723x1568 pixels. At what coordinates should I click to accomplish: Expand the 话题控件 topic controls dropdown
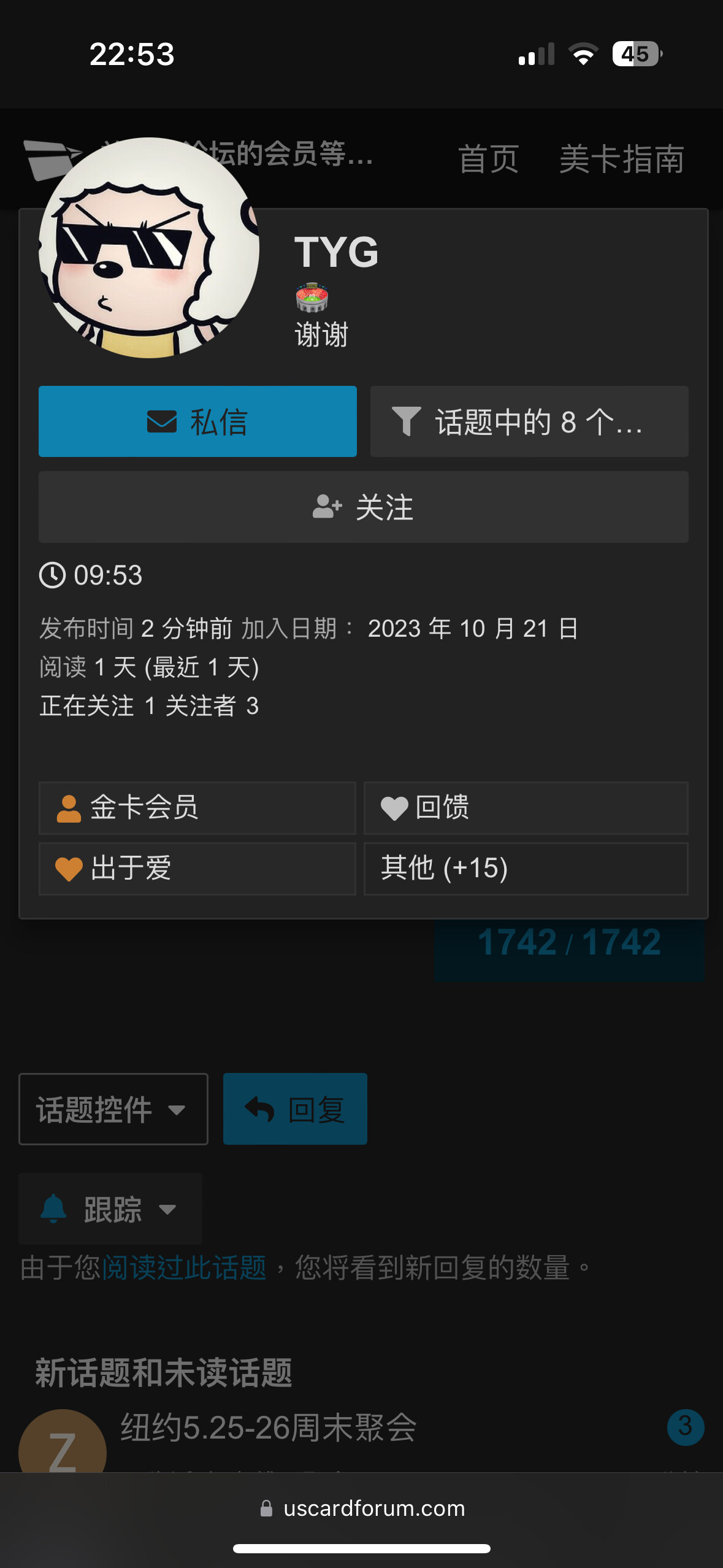[113, 1109]
